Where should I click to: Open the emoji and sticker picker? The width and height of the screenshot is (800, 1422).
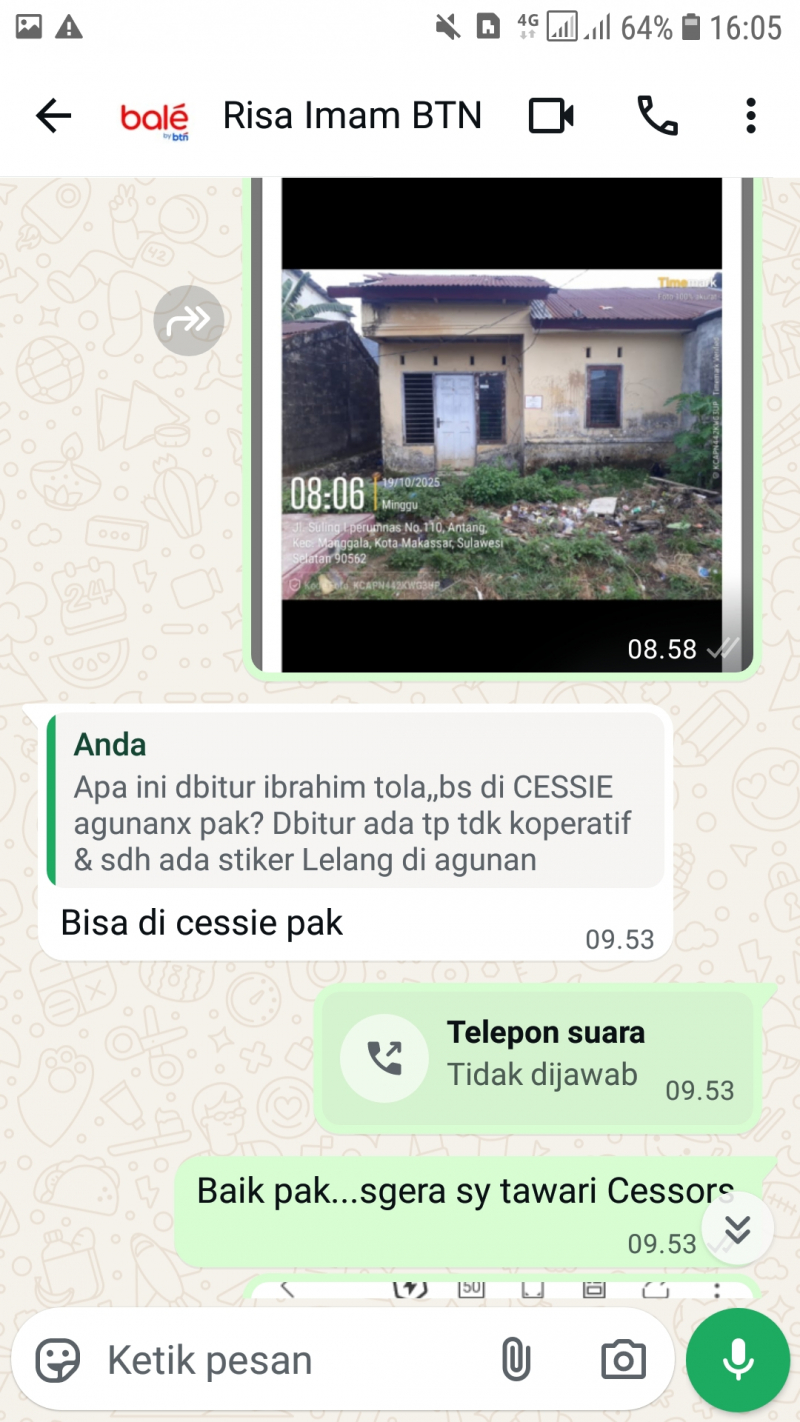coord(59,1360)
